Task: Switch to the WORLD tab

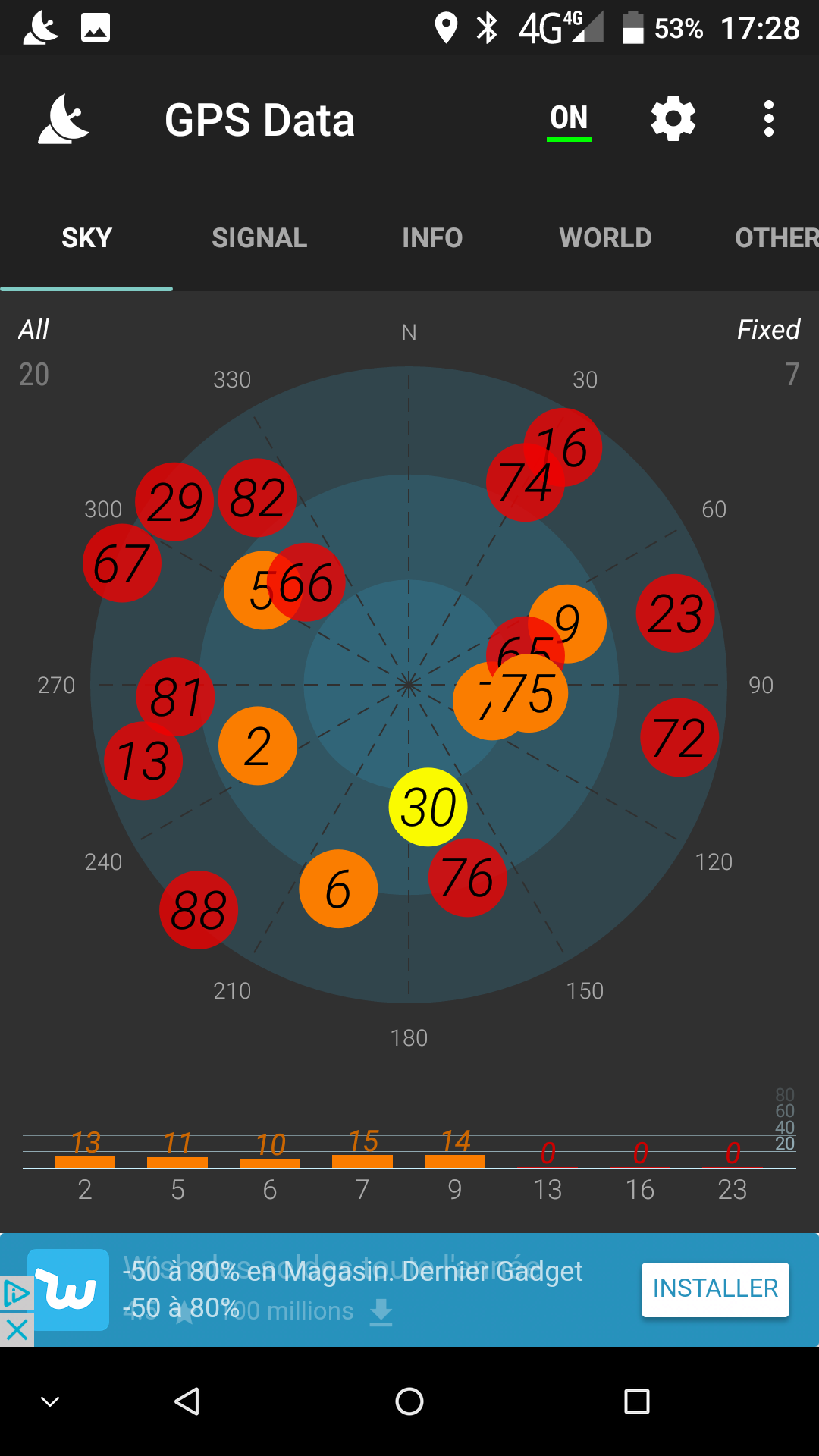Action: (605, 238)
